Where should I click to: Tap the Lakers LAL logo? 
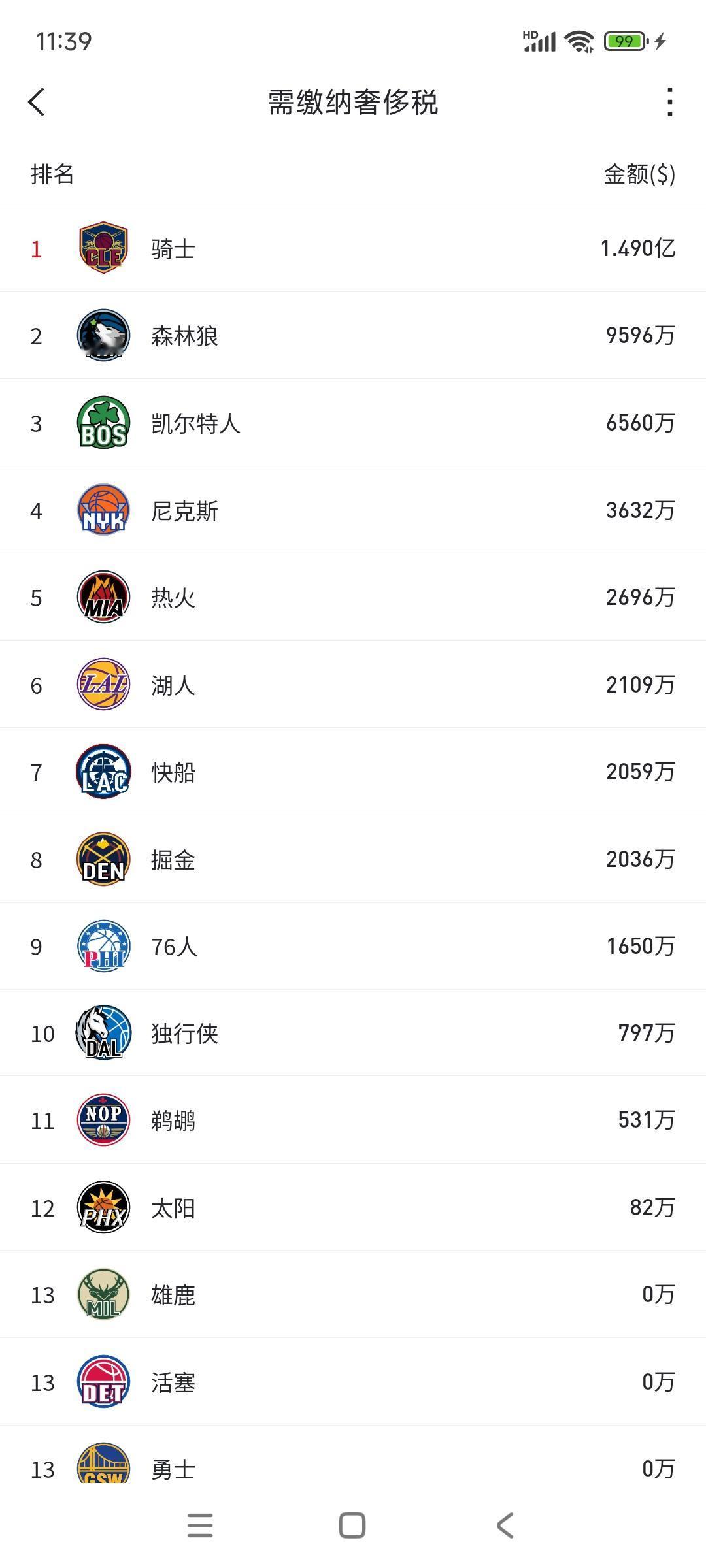pos(104,684)
